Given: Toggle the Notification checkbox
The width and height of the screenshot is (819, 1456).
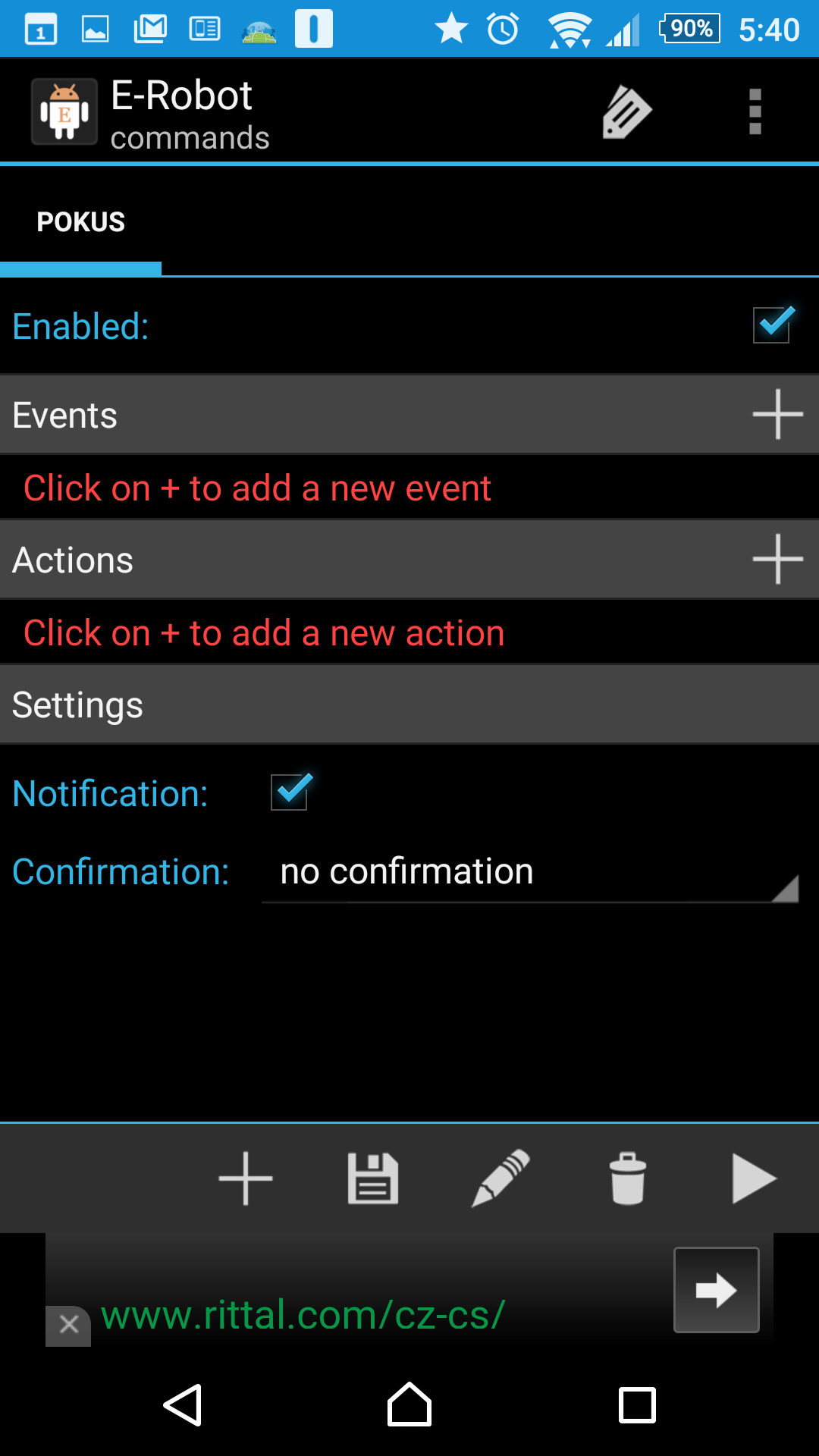Looking at the screenshot, I should click(290, 792).
